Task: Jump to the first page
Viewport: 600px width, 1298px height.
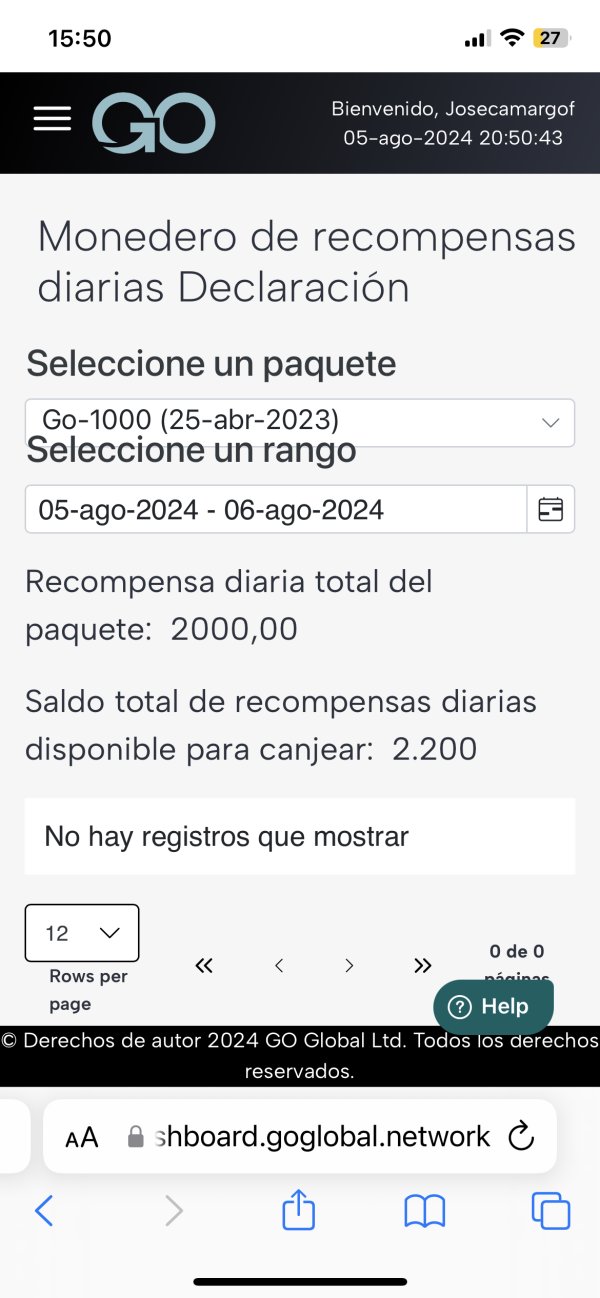Action: [204, 965]
